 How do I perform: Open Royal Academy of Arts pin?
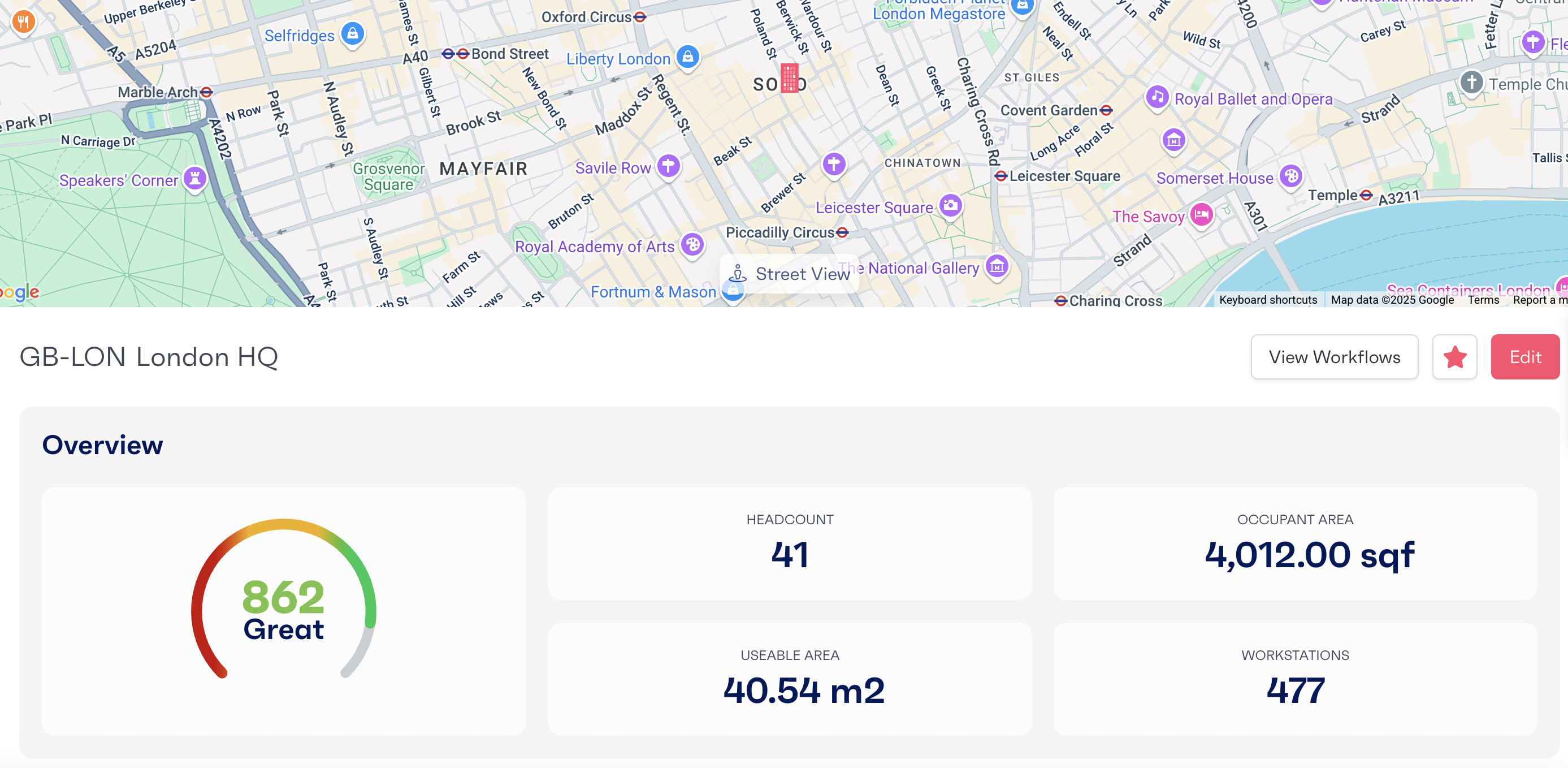click(x=692, y=244)
